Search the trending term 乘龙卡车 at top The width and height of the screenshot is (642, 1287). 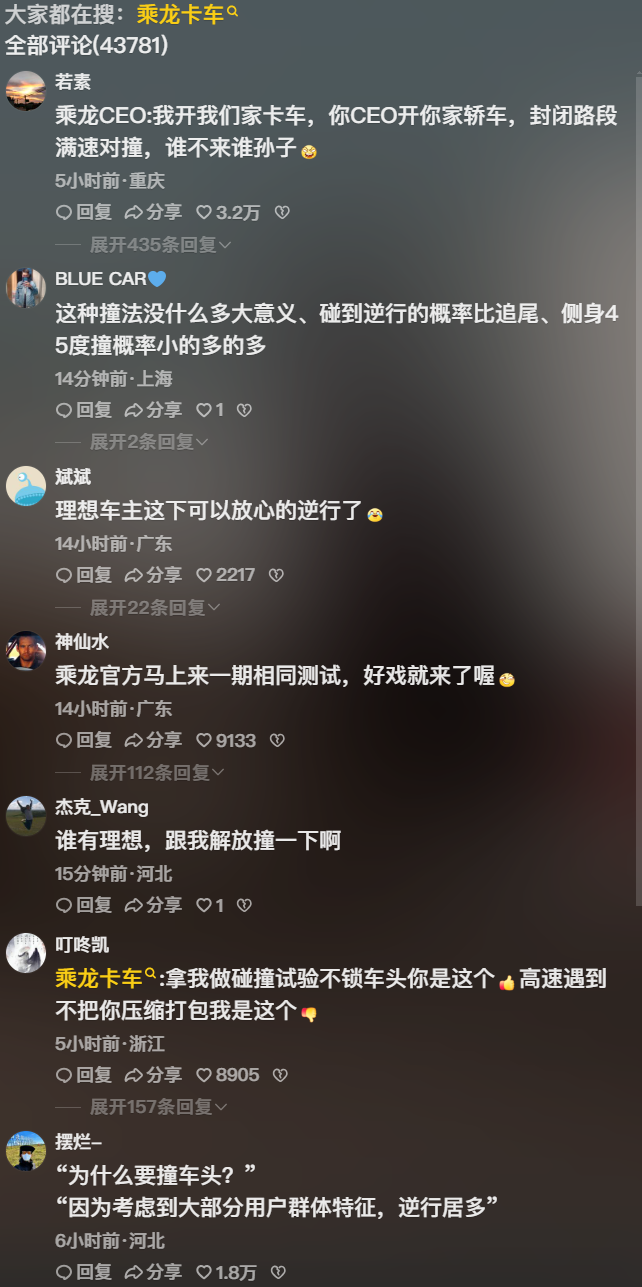(x=187, y=14)
